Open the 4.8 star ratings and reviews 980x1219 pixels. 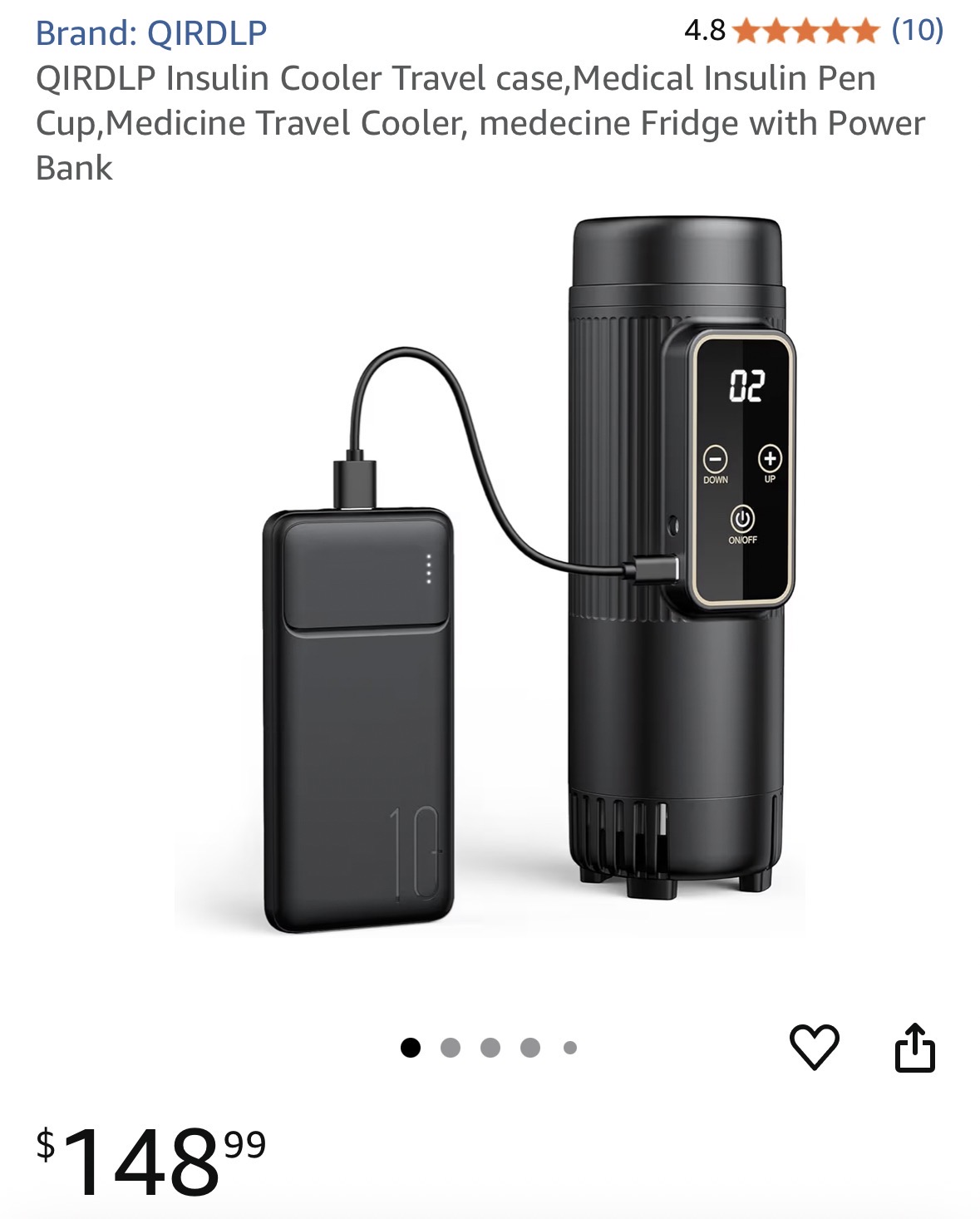[812, 32]
